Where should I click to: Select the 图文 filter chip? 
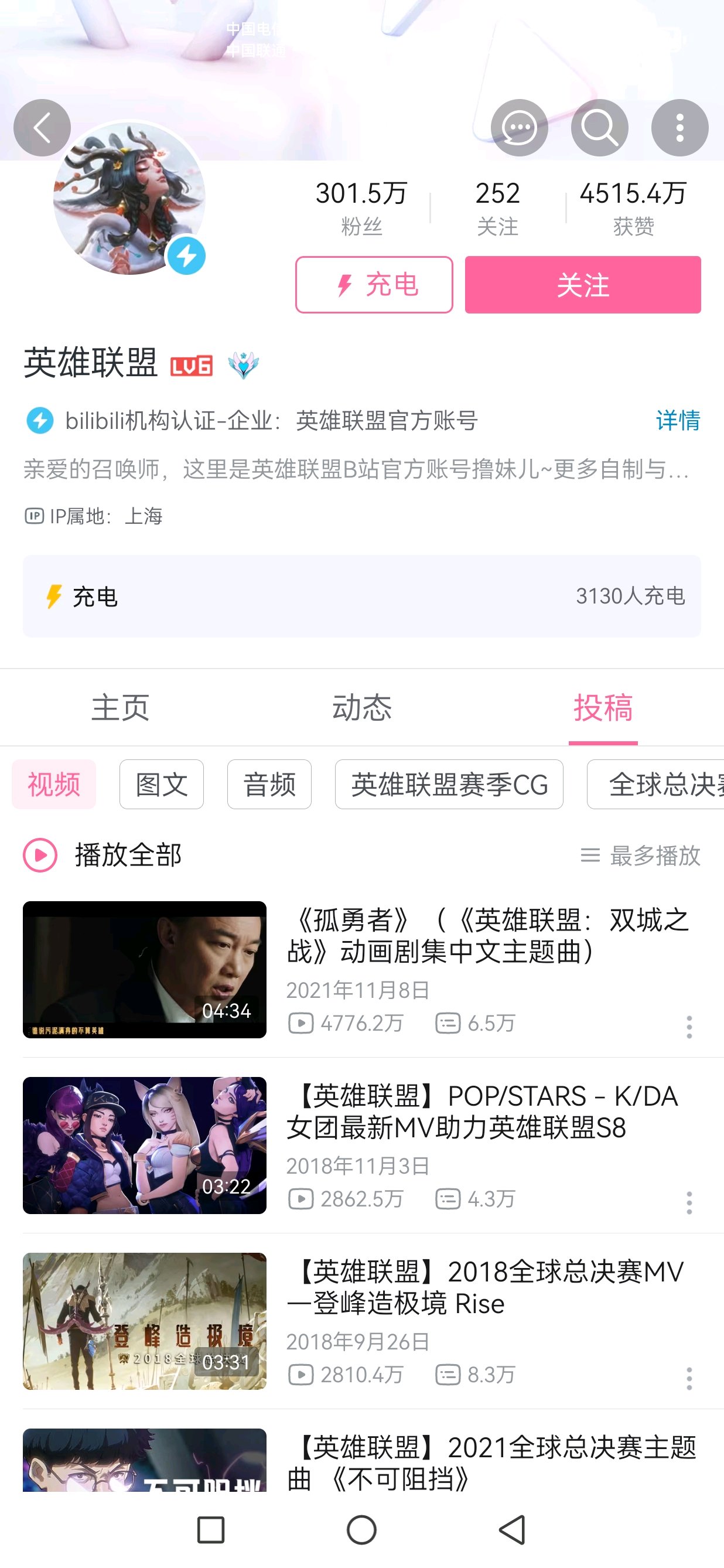(161, 784)
